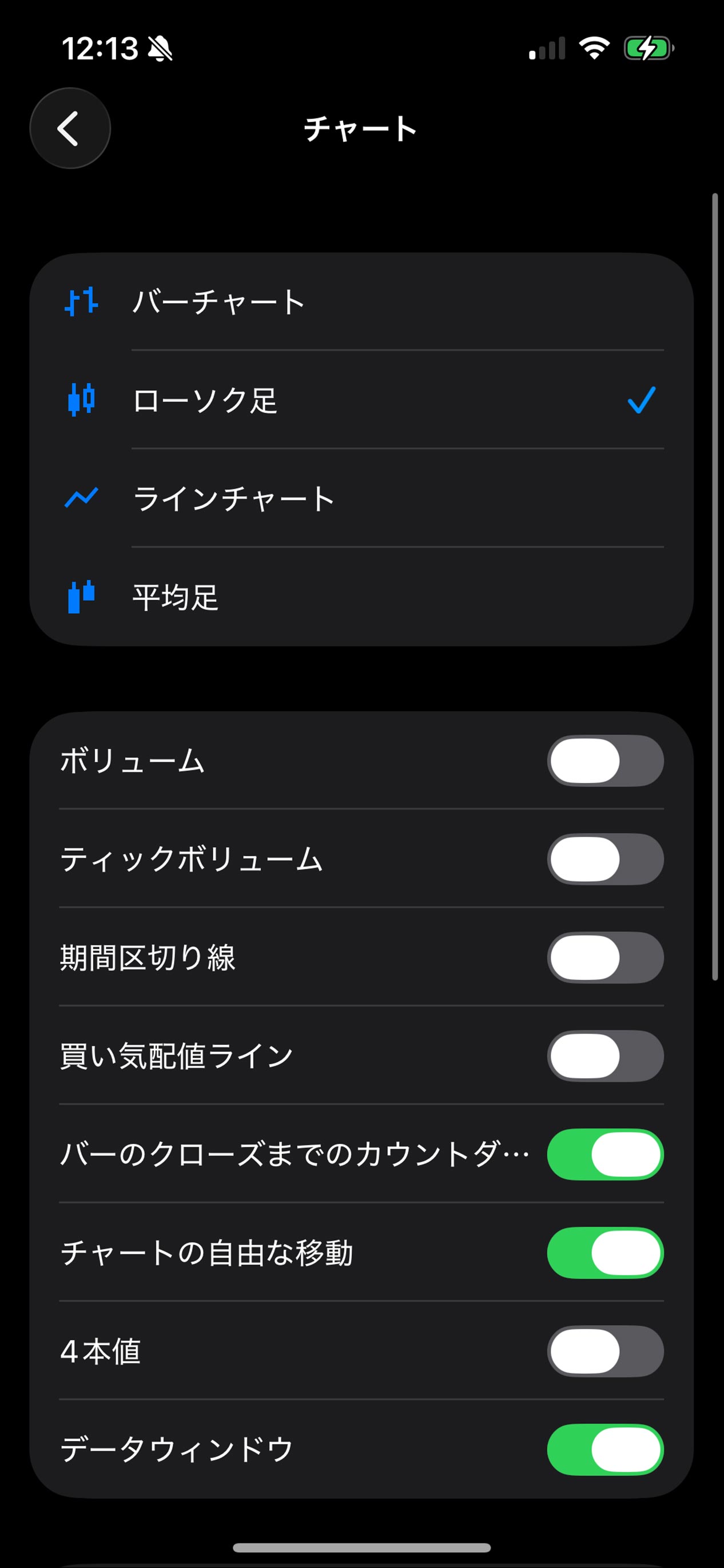Image resolution: width=724 pixels, height=1568 pixels.
Task: Disable バーのクローズまでのカウントダウン switch
Action: coord(604,1155)
